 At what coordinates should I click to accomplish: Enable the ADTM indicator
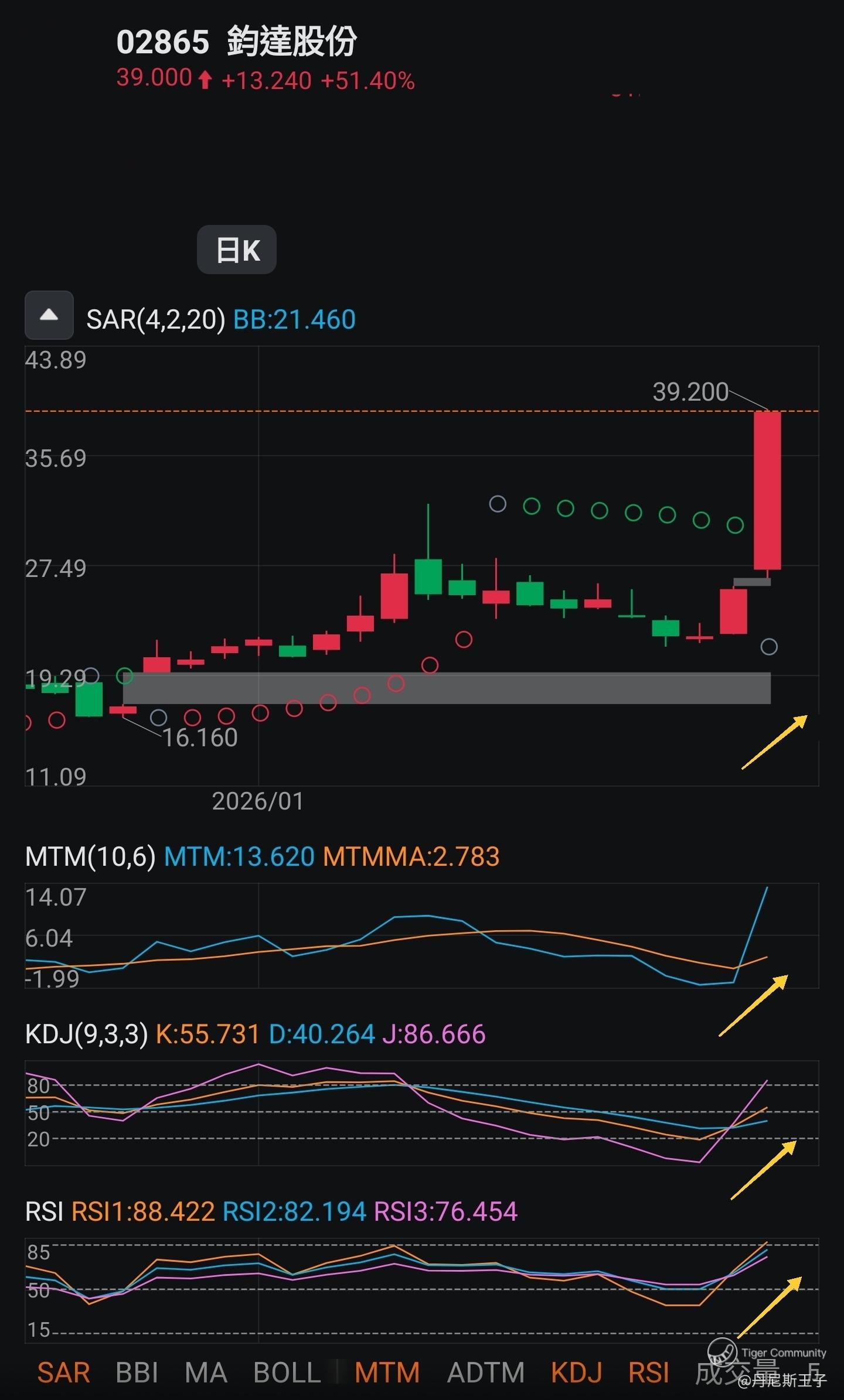485,1372
